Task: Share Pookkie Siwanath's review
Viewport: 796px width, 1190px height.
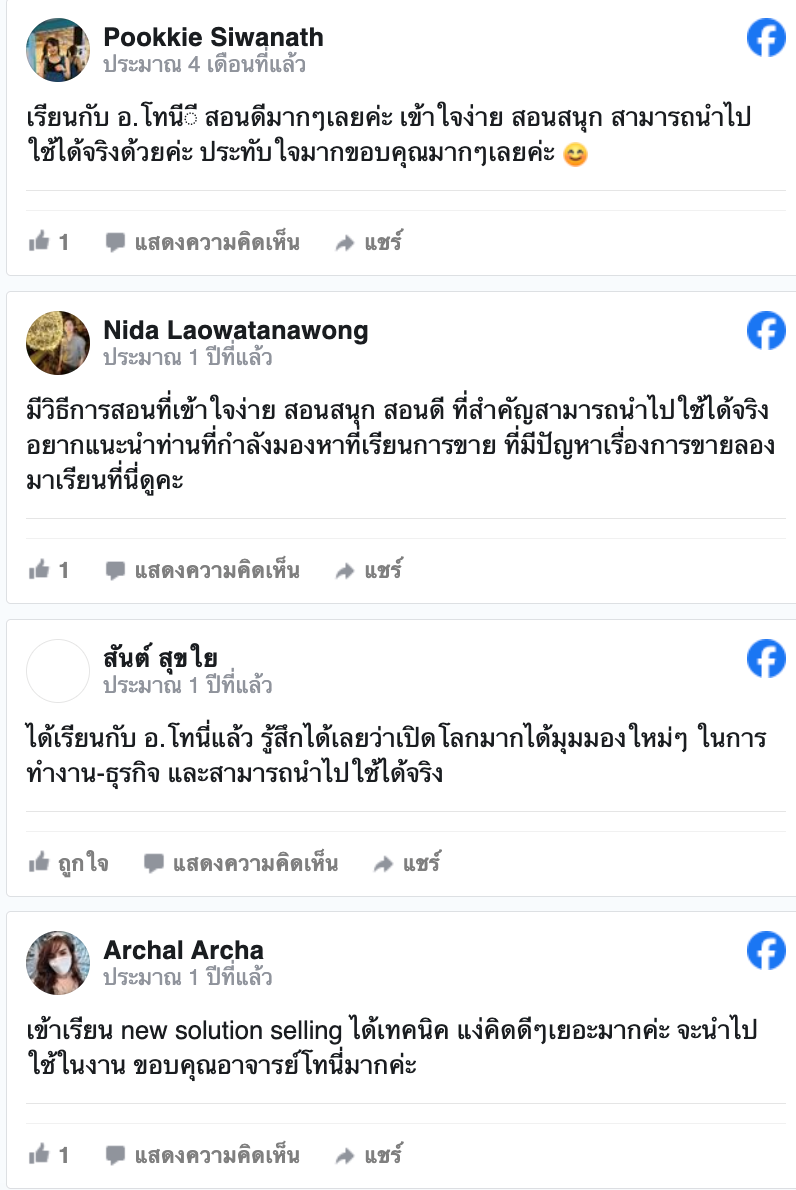Action: (368, 241)
